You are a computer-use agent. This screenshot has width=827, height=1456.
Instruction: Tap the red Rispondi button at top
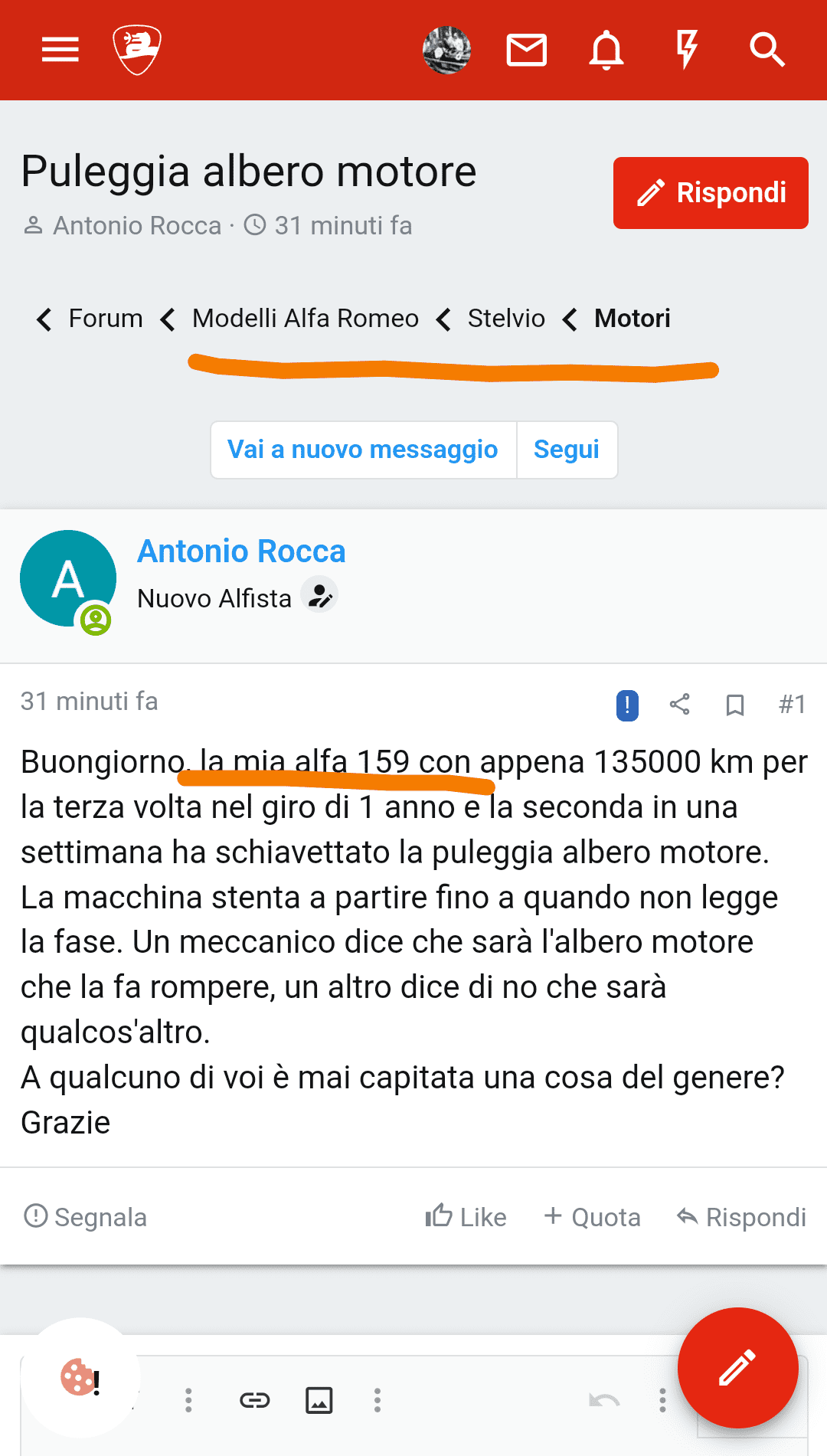click(x=711, y=193)
